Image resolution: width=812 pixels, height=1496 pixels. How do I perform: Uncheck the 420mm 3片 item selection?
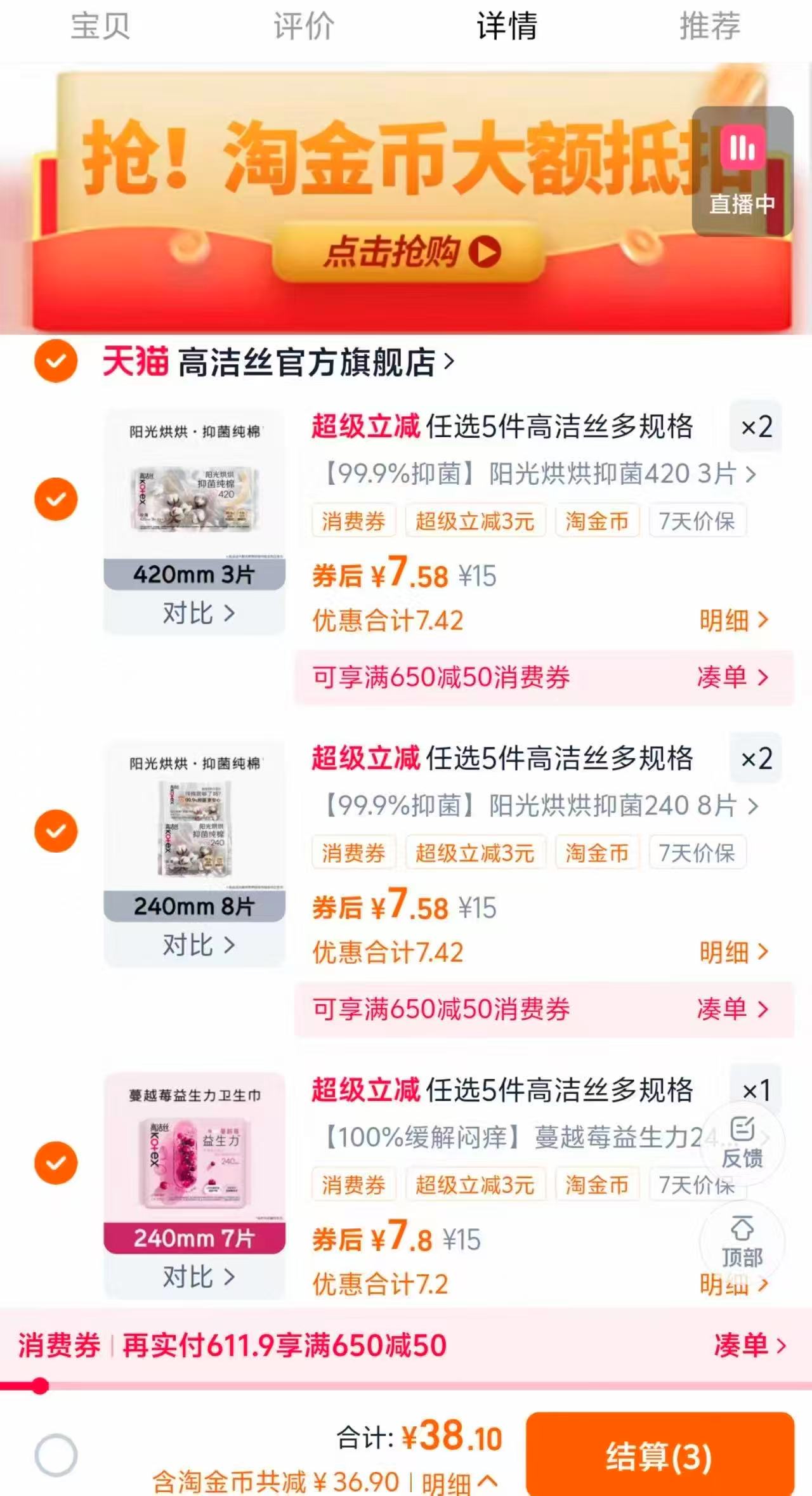[56, 499]
